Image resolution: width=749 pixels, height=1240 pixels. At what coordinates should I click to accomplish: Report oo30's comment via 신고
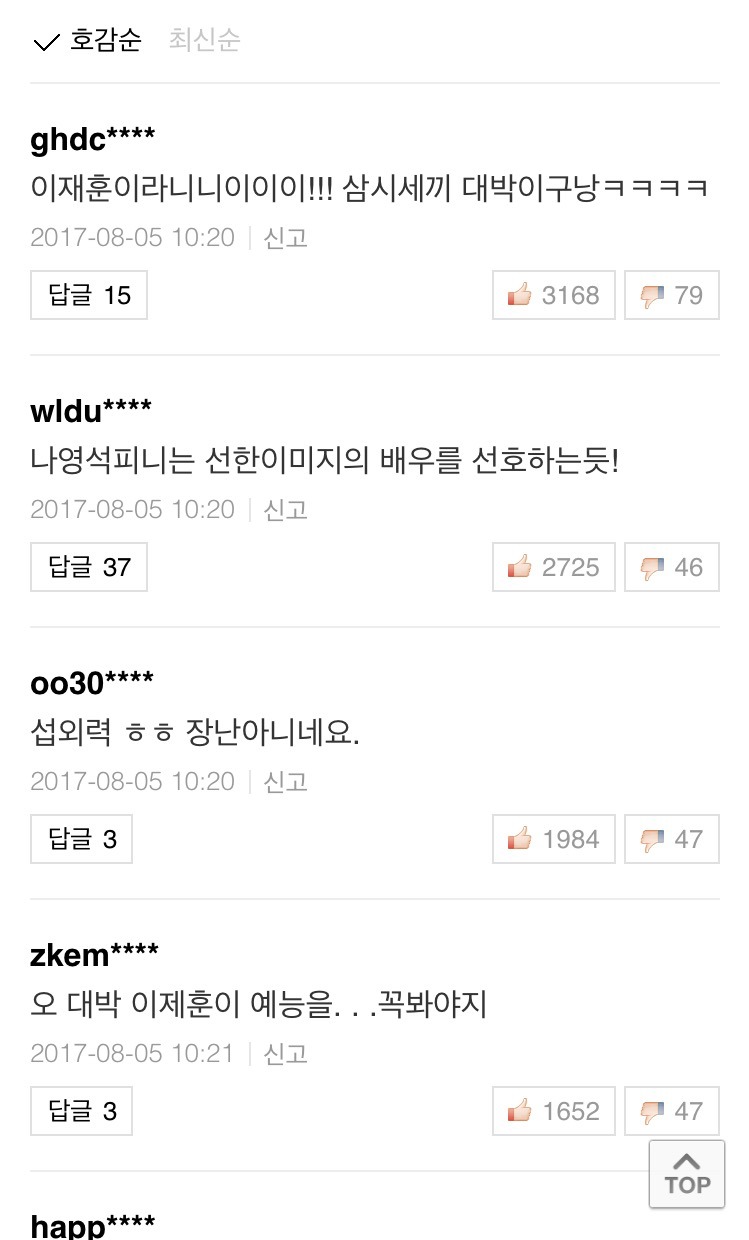pyautogui.click(x=285, y=782)
